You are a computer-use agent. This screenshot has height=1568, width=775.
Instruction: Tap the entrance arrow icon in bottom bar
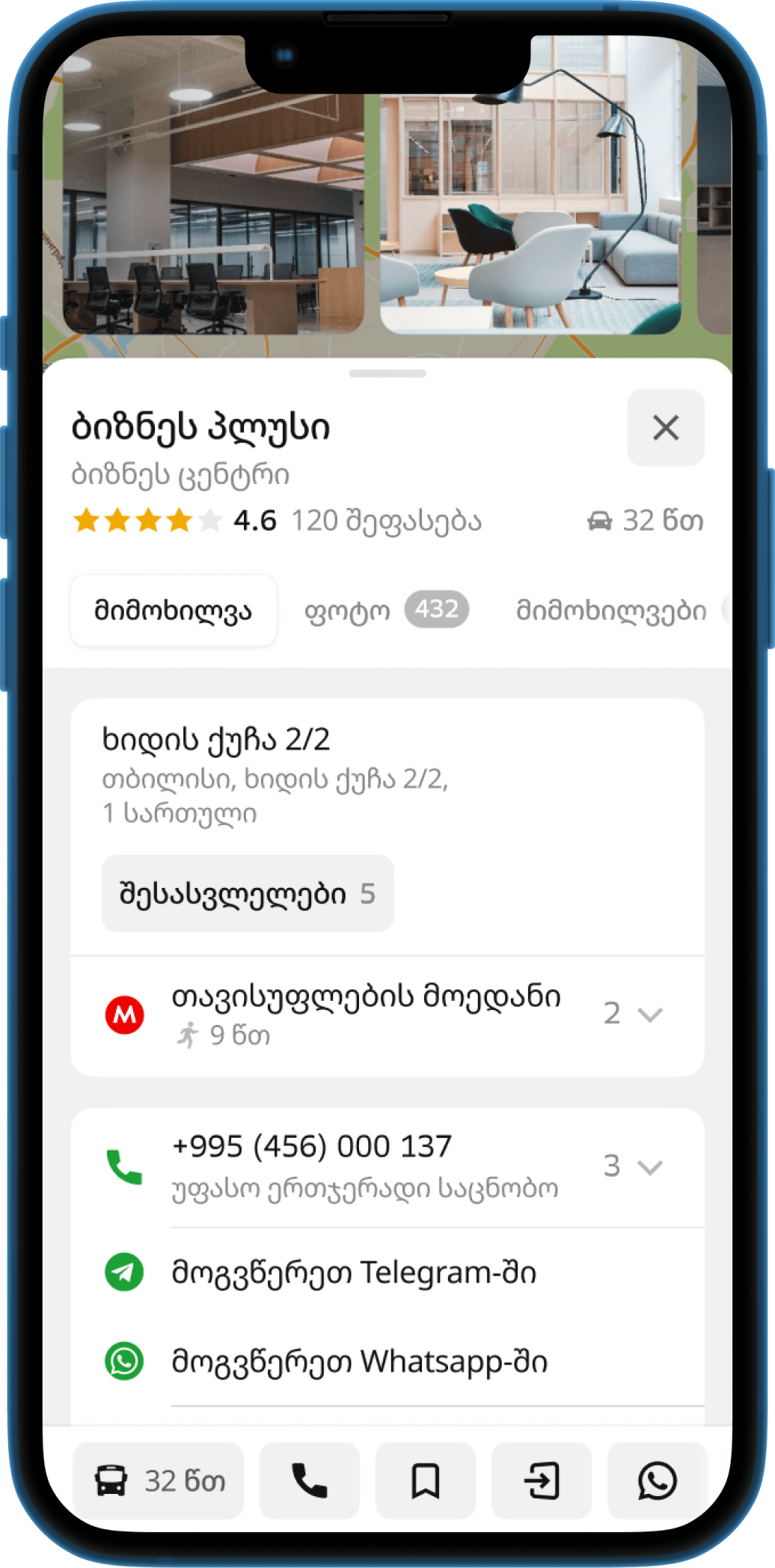(x=541, y=1481)
